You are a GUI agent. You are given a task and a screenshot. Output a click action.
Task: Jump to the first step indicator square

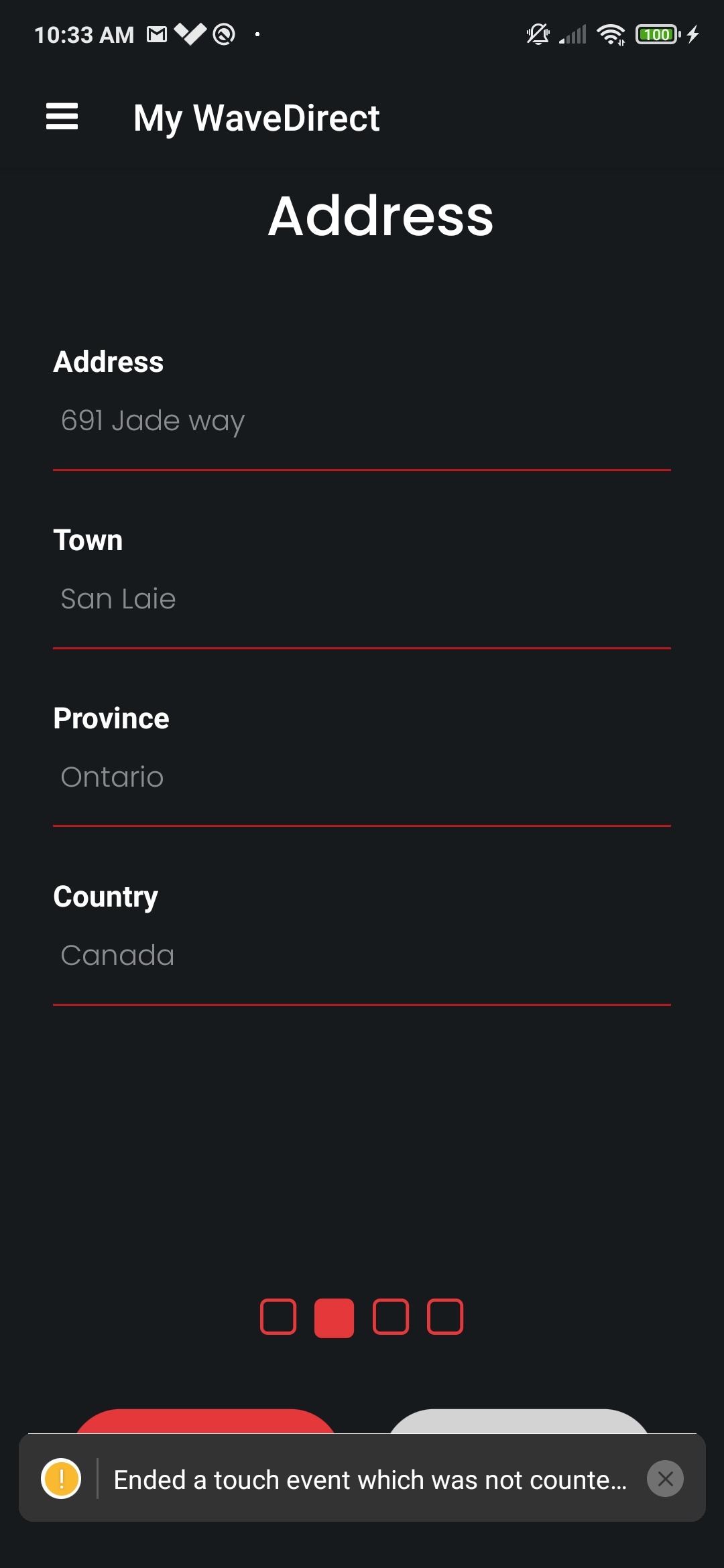(278, 1317)
